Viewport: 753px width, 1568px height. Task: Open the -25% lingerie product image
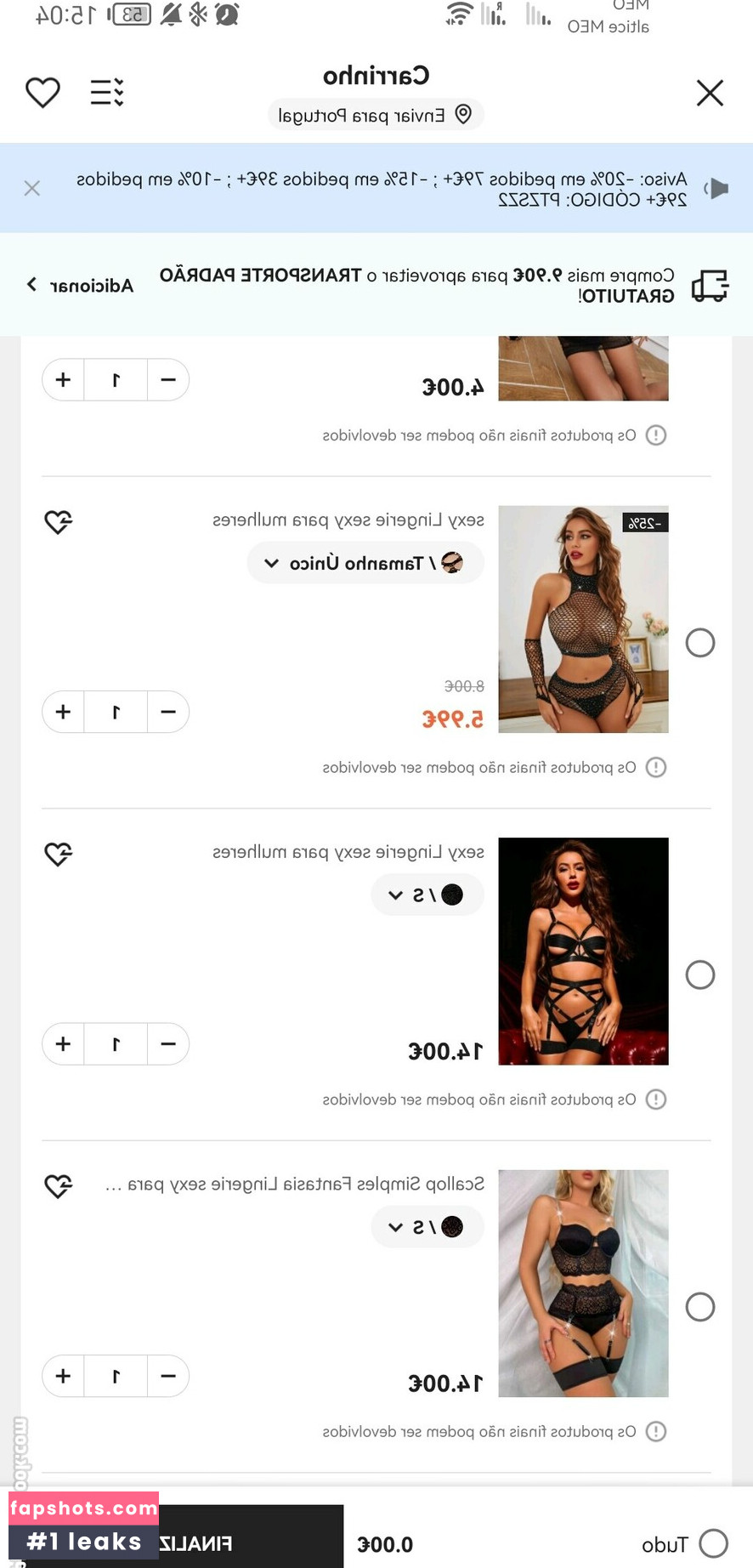coord(583,619)
